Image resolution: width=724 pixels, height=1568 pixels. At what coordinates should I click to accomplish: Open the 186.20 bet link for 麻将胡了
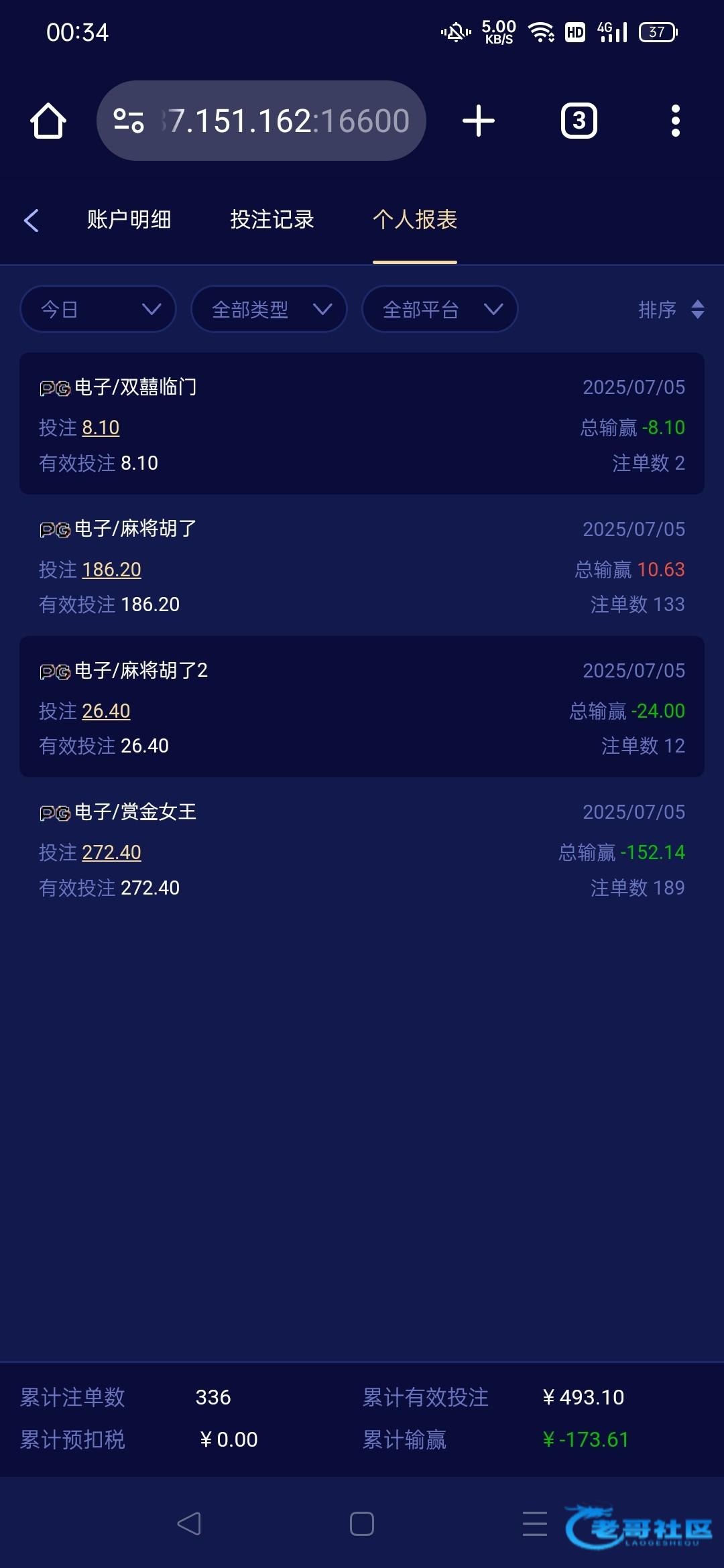pyautogui.click(x=111, y=570)
